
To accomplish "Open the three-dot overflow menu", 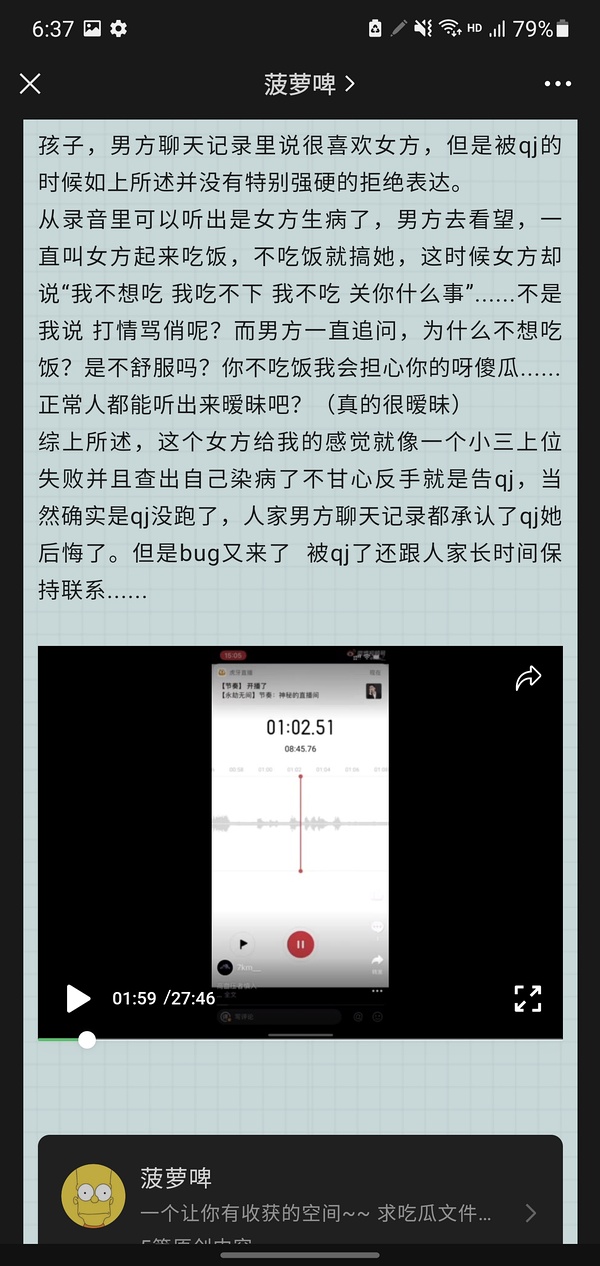I will click(558, 84).
